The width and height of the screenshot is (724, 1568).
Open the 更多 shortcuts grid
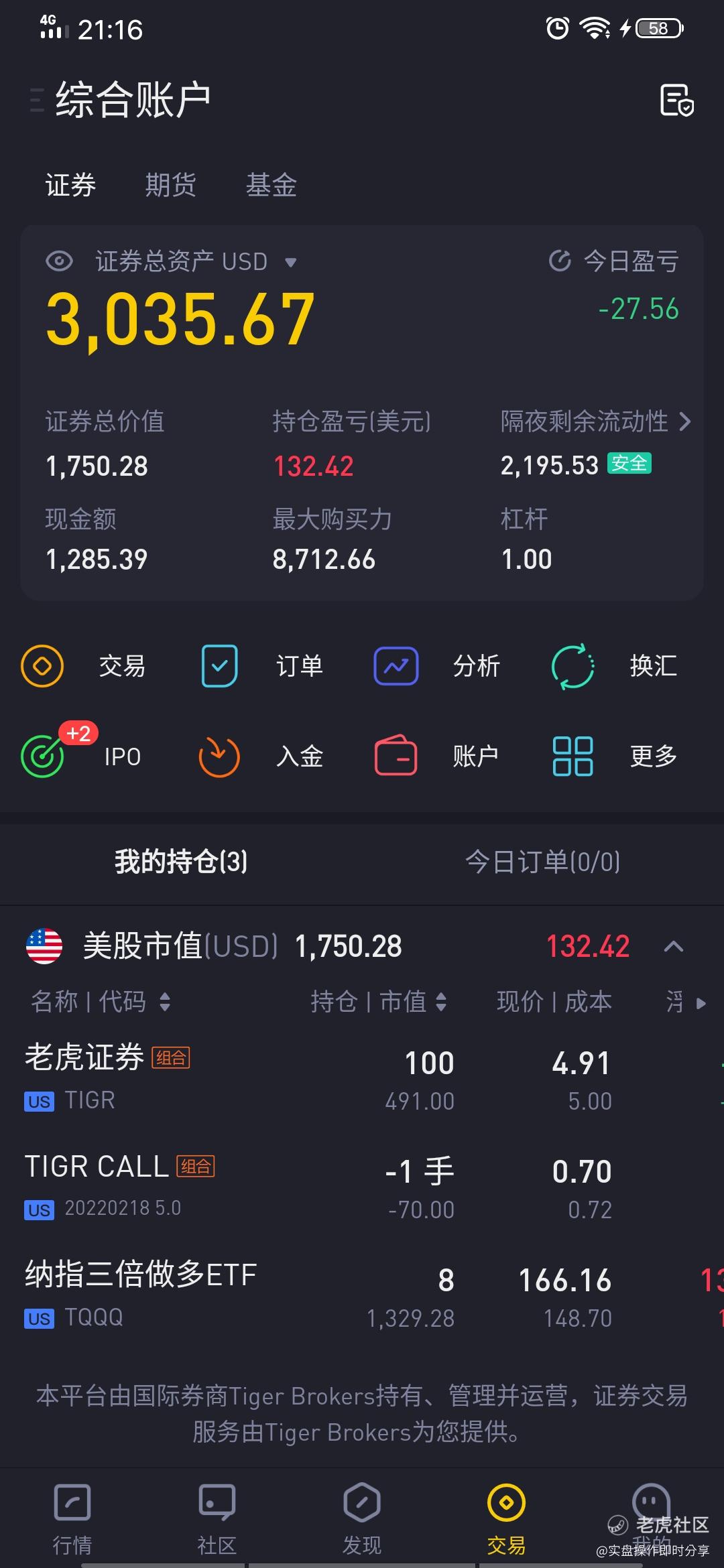click(615, 756)
